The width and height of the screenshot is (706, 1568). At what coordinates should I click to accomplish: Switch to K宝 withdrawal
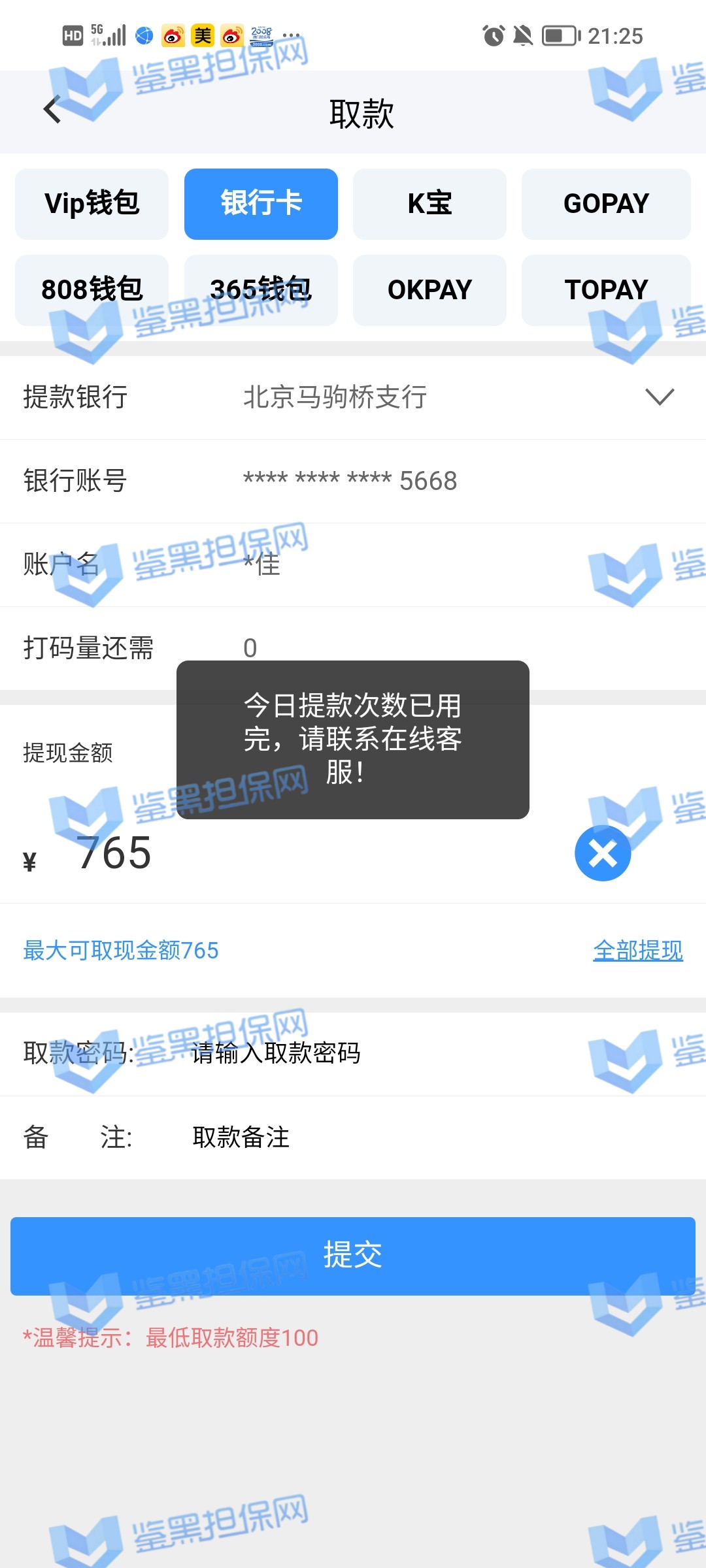click(429, 204)
